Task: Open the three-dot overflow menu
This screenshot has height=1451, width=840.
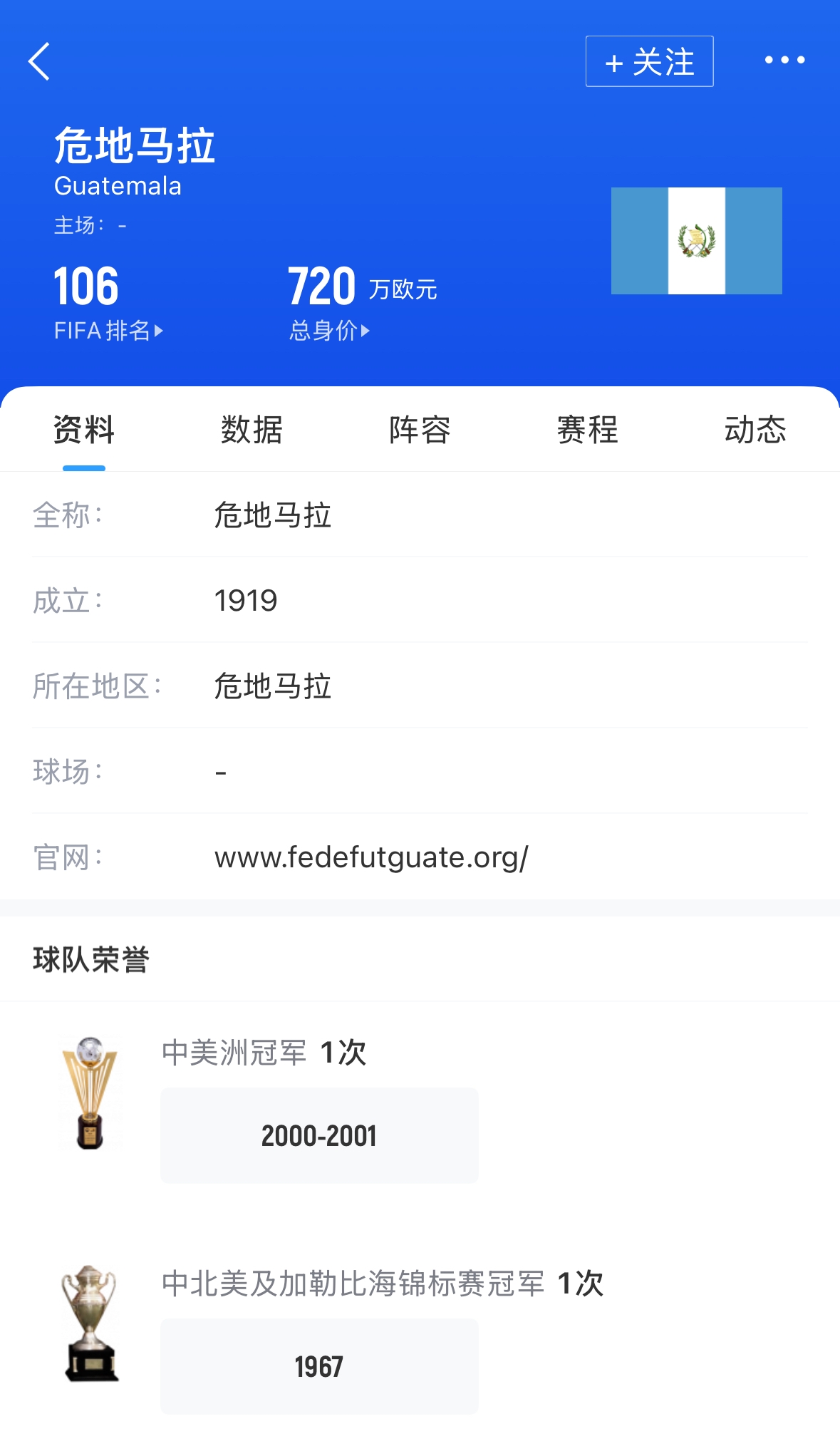Action: point(784,61)
